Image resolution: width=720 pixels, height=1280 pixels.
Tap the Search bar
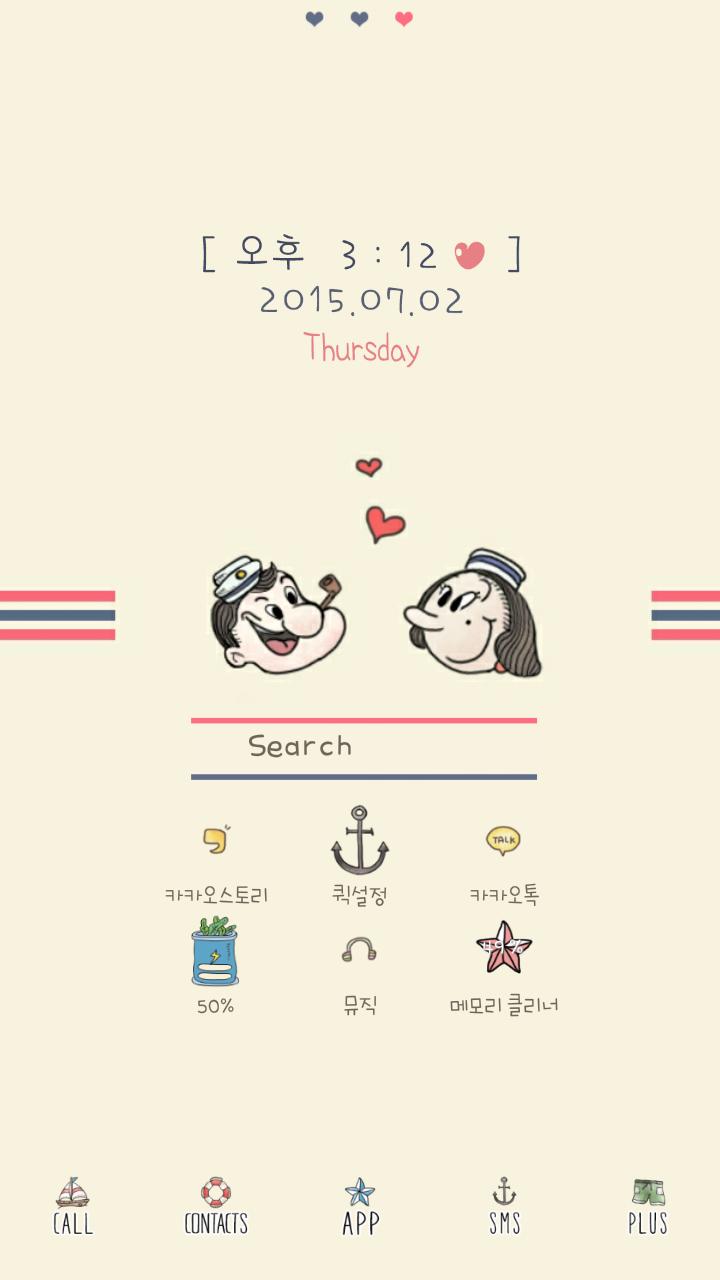click(x=360, y=745)
